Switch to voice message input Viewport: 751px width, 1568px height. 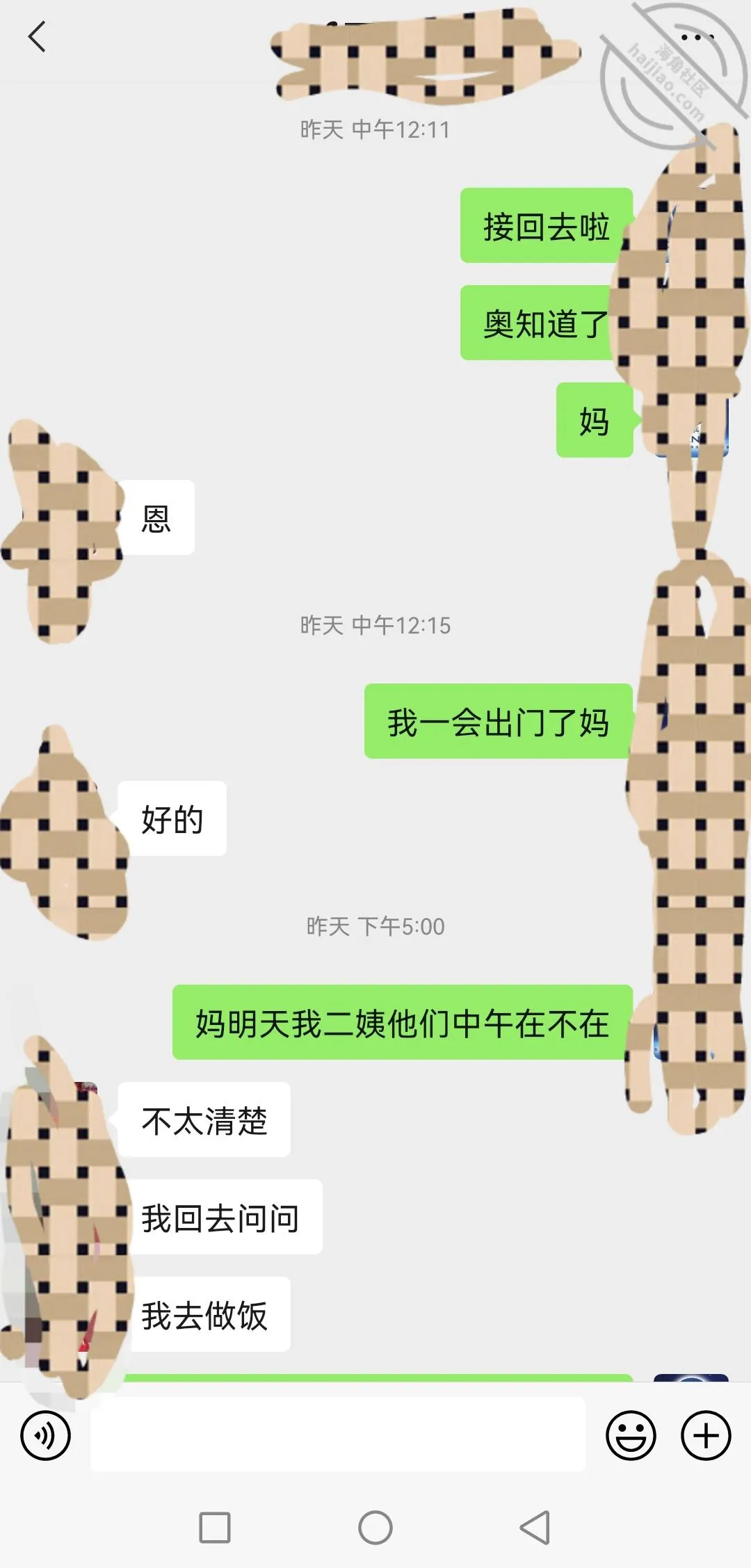46,1434
